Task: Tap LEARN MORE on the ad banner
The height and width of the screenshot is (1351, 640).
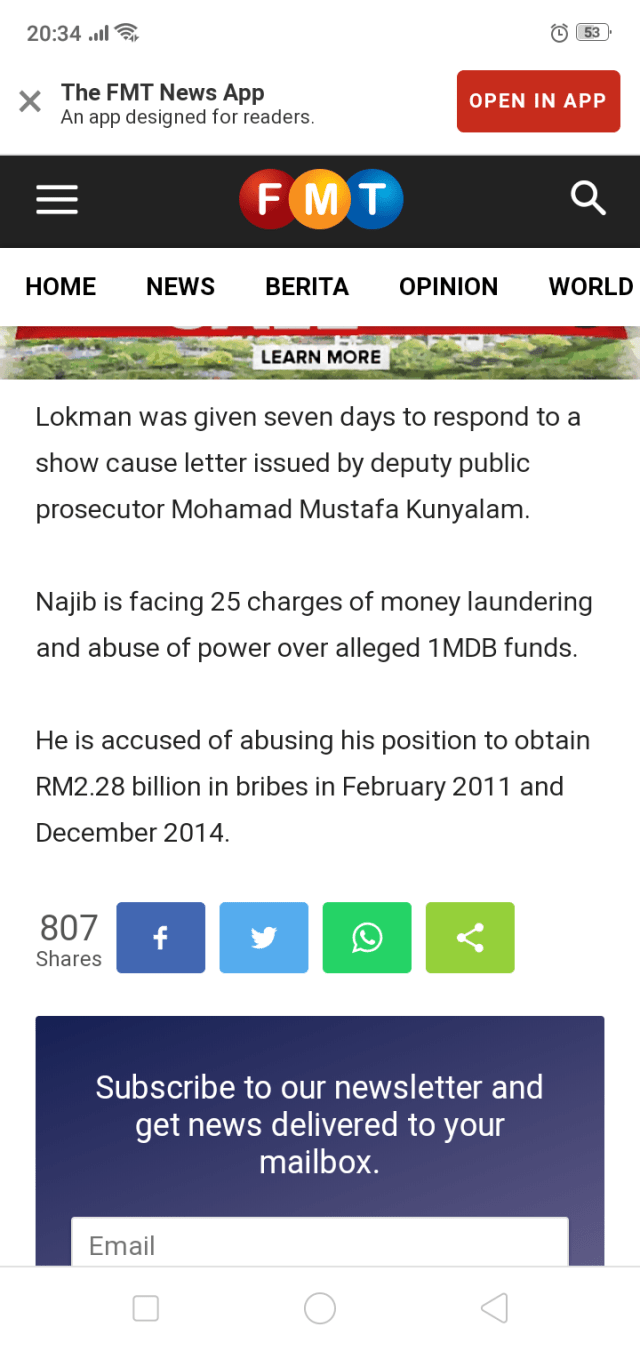Action: click(x=320, y=357)
